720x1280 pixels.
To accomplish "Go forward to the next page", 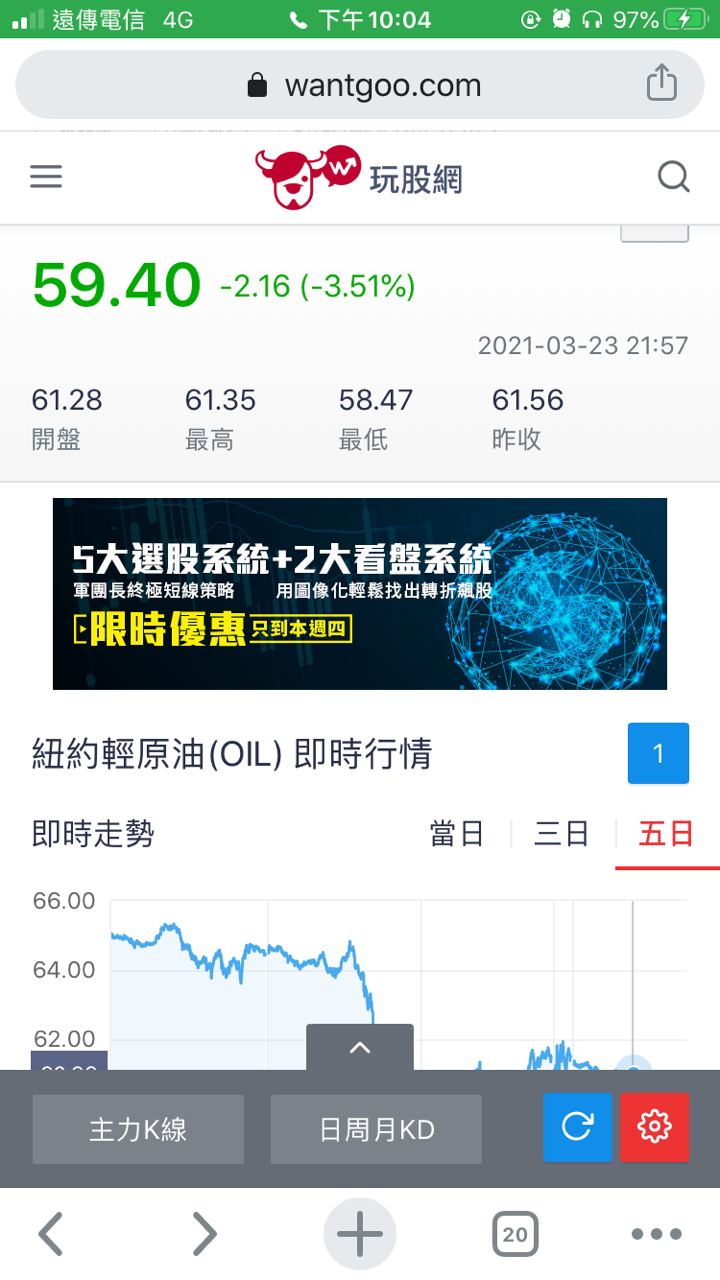I will pyautogui.click(x=204, y=1234).
